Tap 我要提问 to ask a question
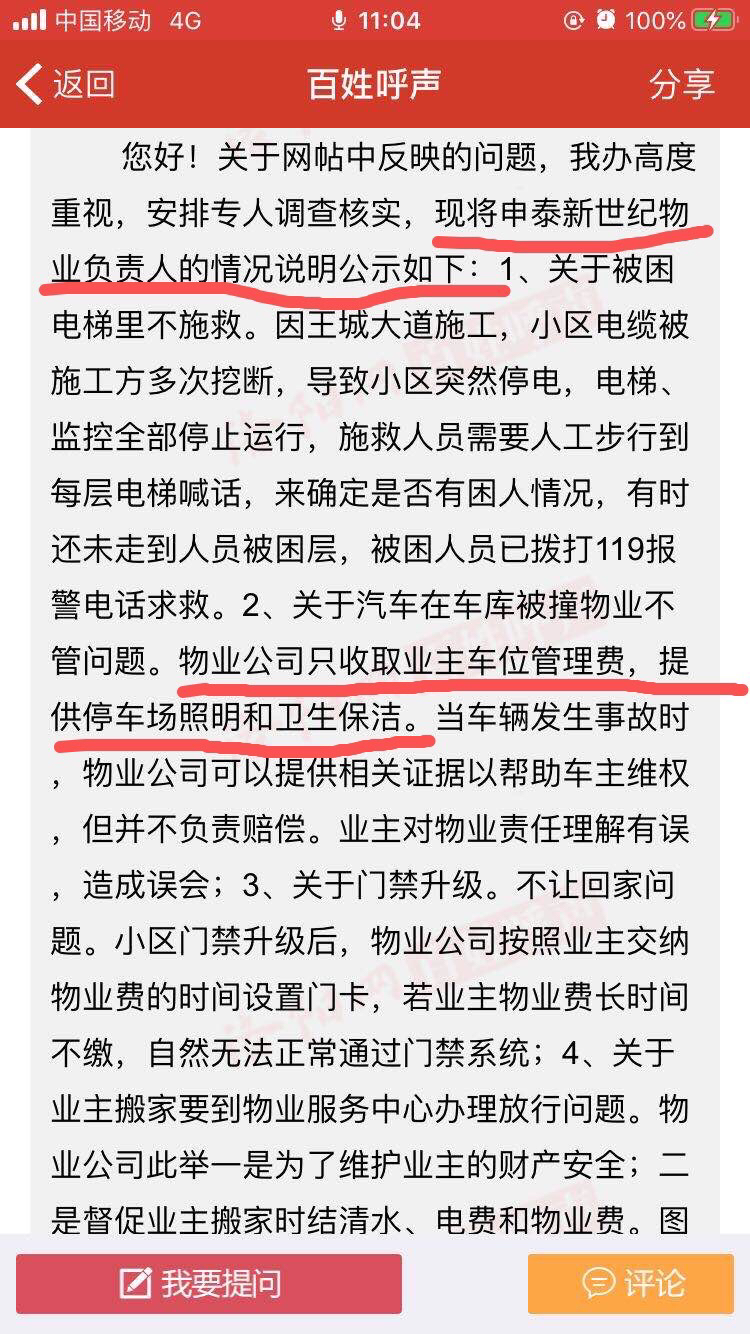 (208, 1283)
